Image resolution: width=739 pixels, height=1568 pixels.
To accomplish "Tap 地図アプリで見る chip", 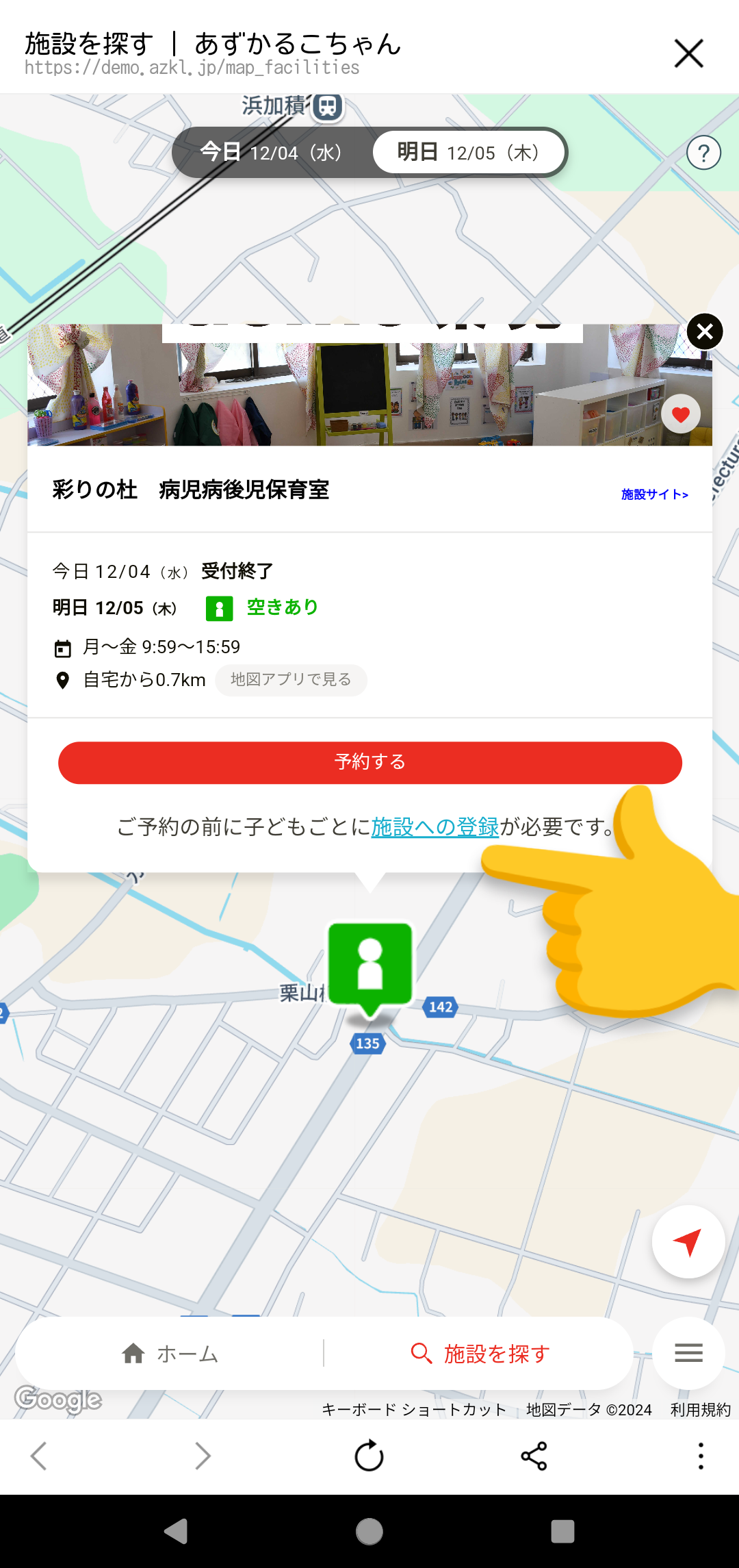I will point(291,680).
